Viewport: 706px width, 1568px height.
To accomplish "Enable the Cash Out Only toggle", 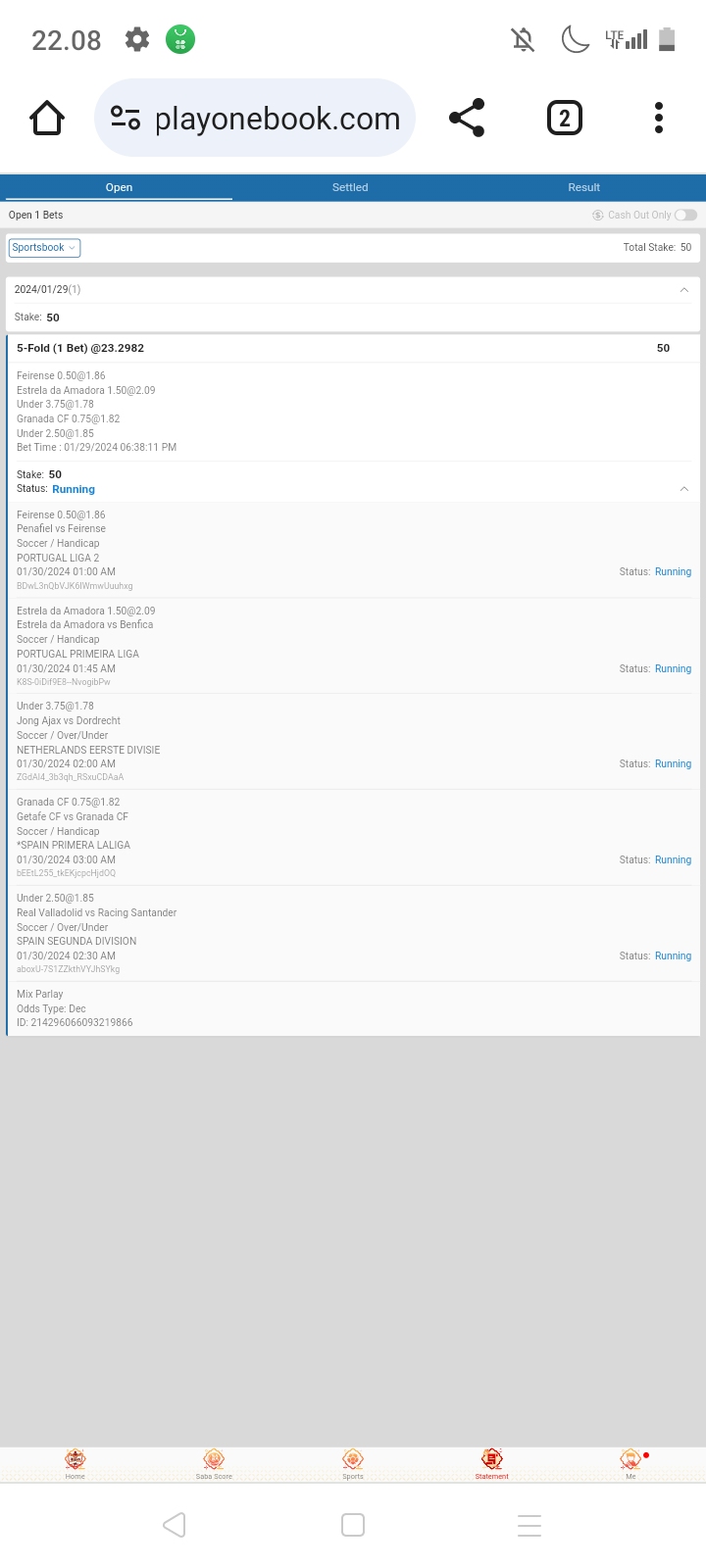I will 685,216.
